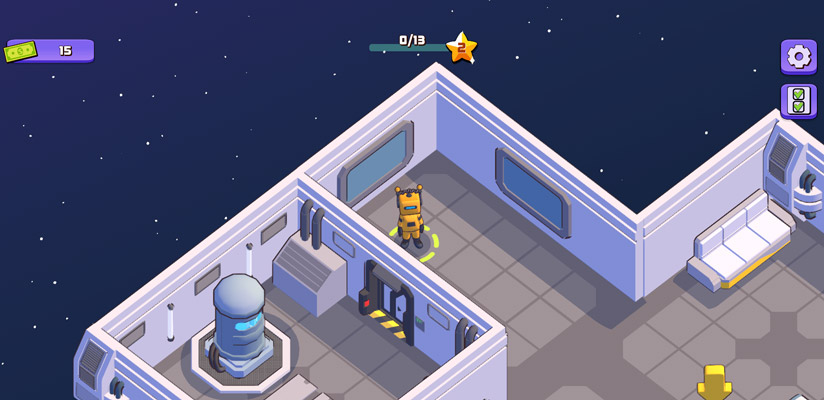Open the task checklist
The height and width of the screenshot is (400, 824).
(798, 101)
